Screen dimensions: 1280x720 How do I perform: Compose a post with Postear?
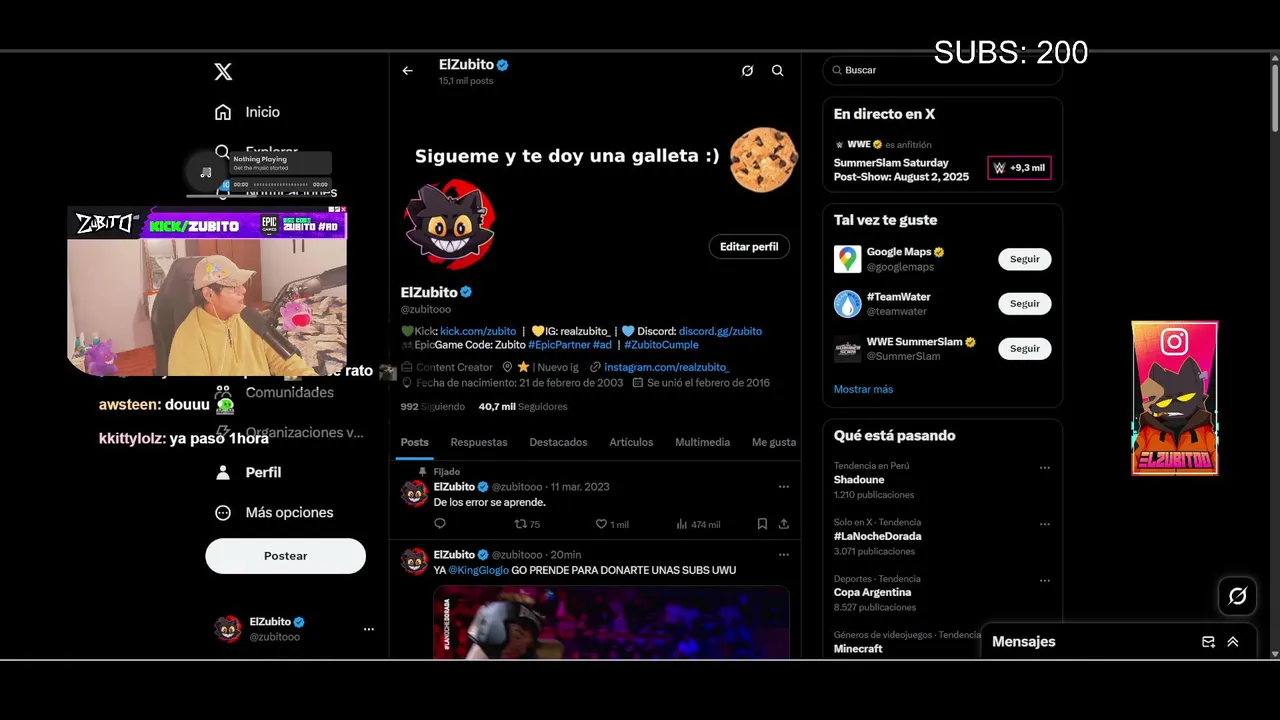click(285, 556)
